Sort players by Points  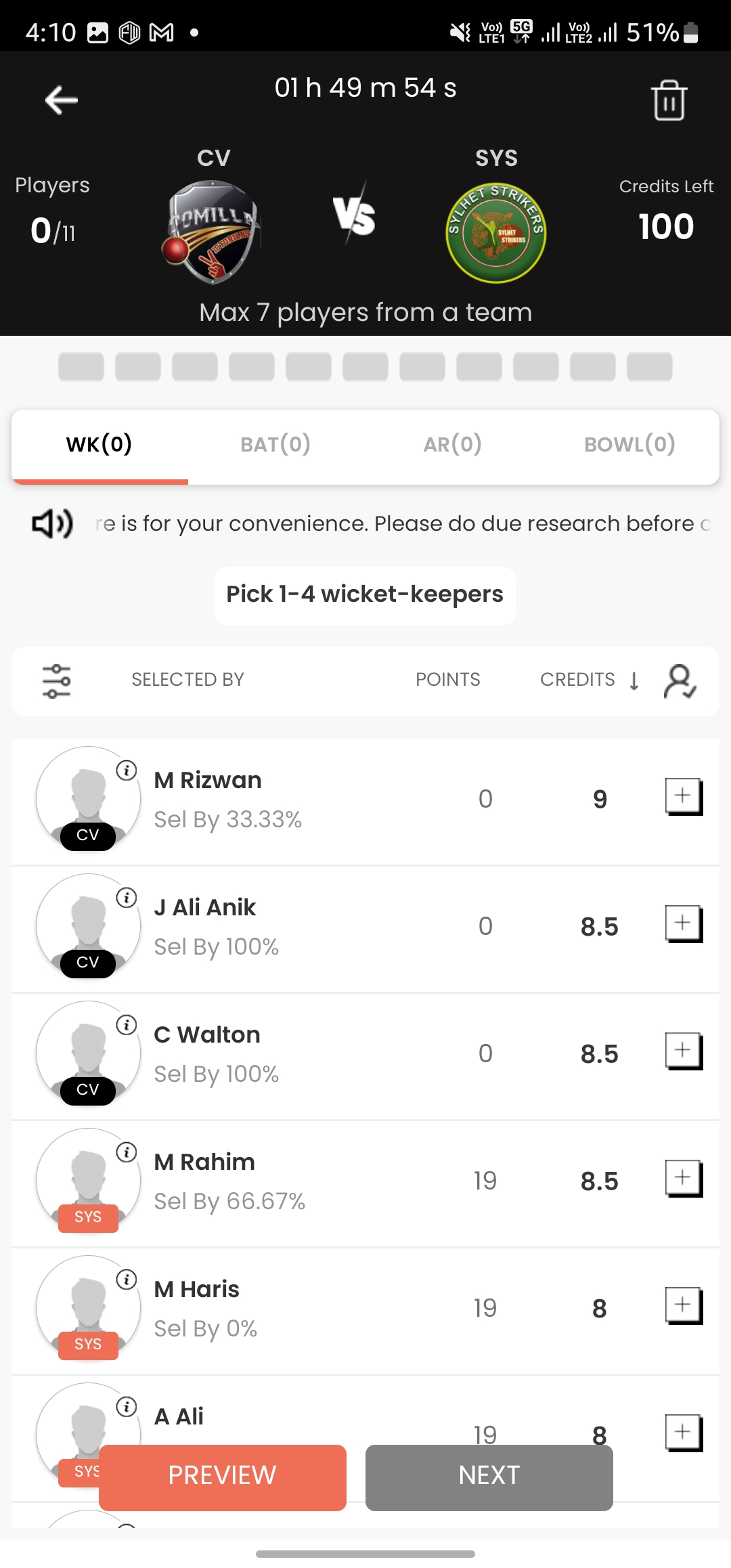(447, 680)
